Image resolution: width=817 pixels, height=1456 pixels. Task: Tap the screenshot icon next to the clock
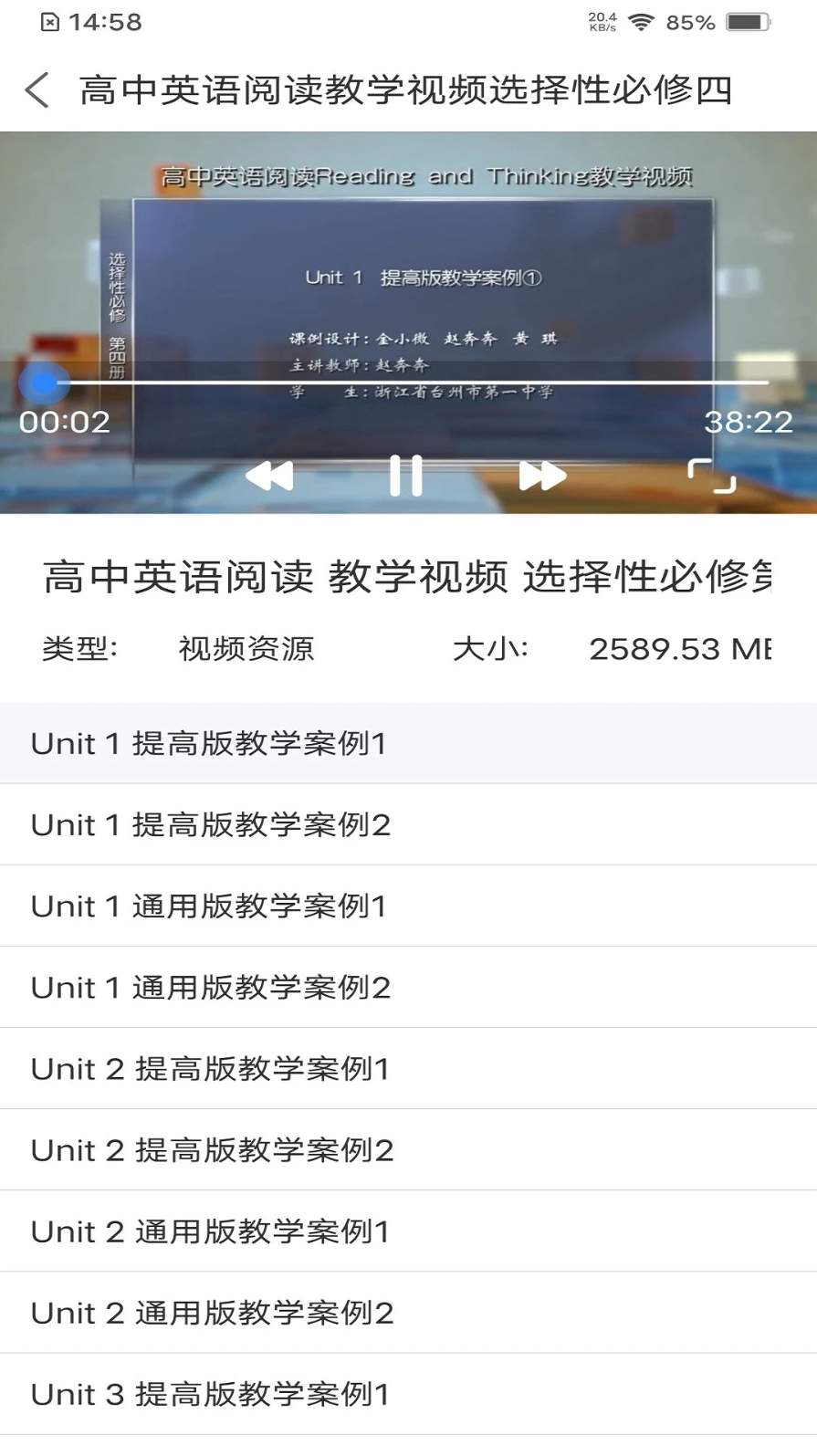52,22
